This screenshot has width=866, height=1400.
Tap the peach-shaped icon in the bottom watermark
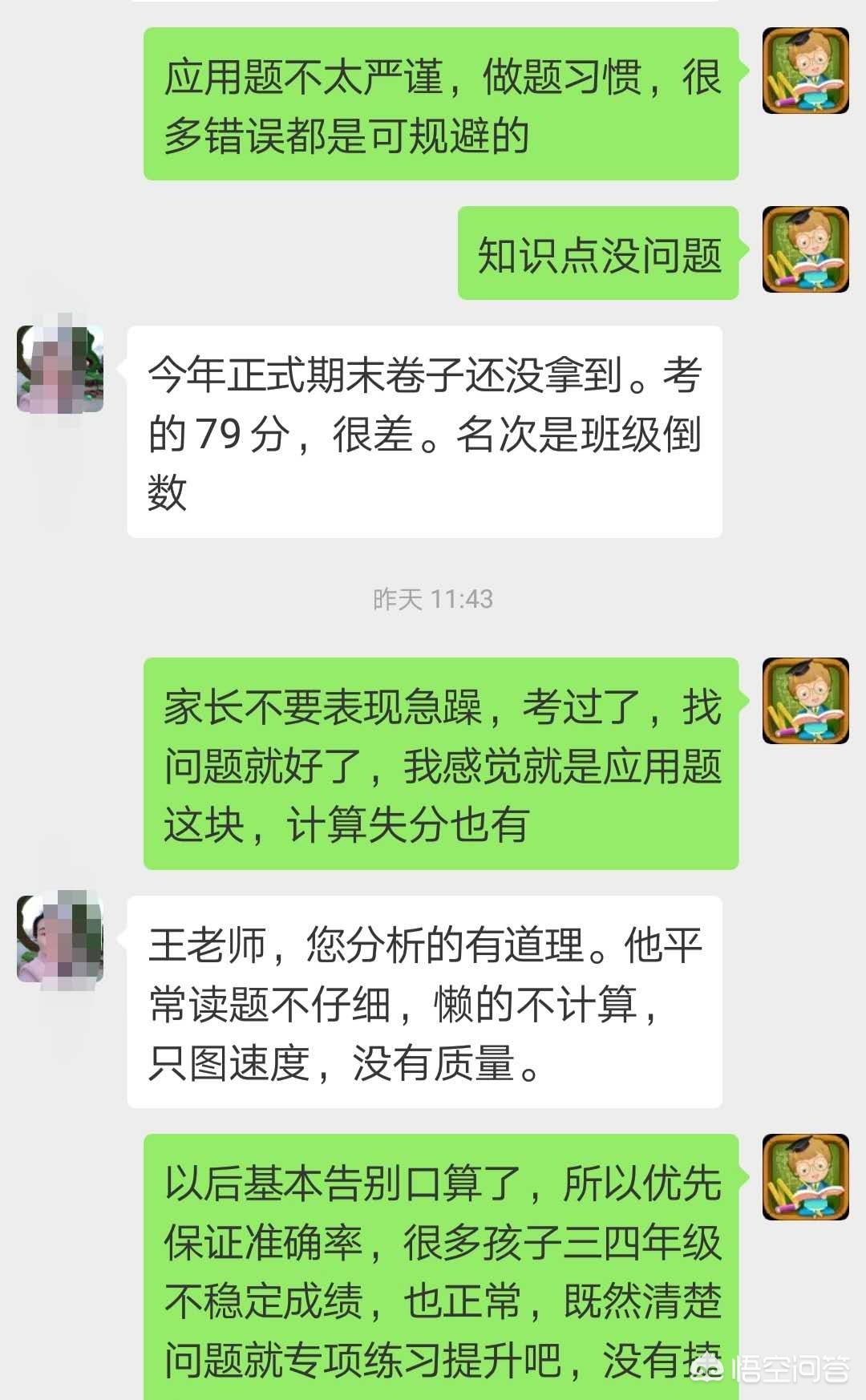tap(706, 1366)
